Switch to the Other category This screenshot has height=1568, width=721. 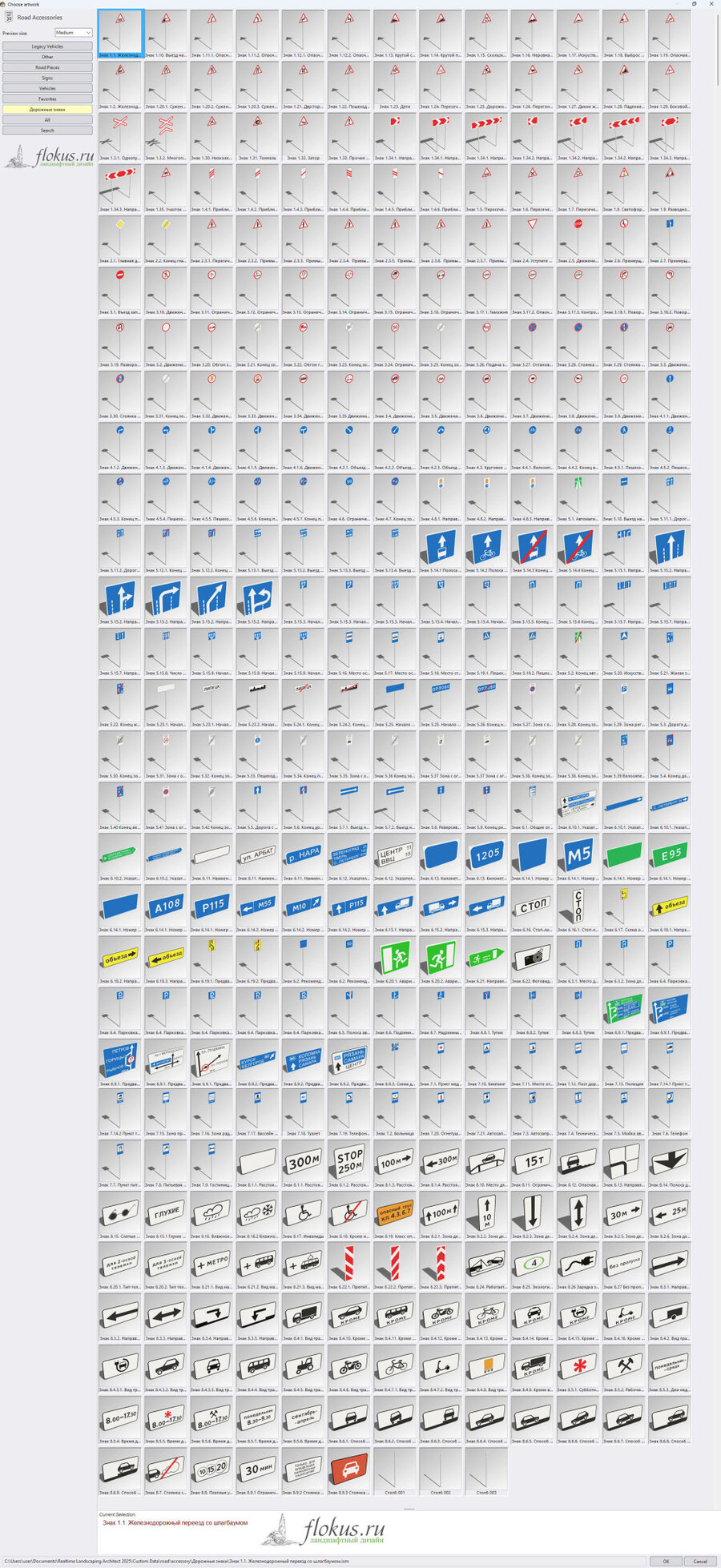(x=47, y=57)
